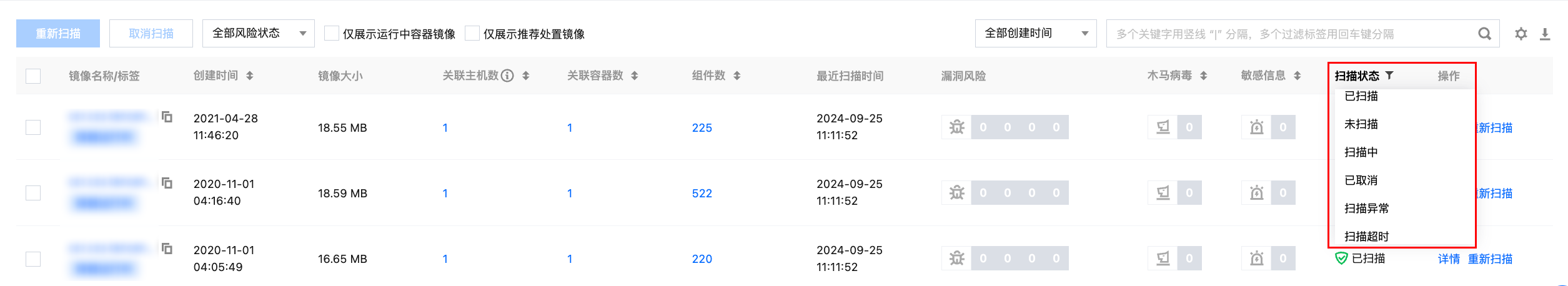Image resolution: width=1568 pixels, height=286 pixels.
Task: Download the image list
Action: (x=1545, y=34)
